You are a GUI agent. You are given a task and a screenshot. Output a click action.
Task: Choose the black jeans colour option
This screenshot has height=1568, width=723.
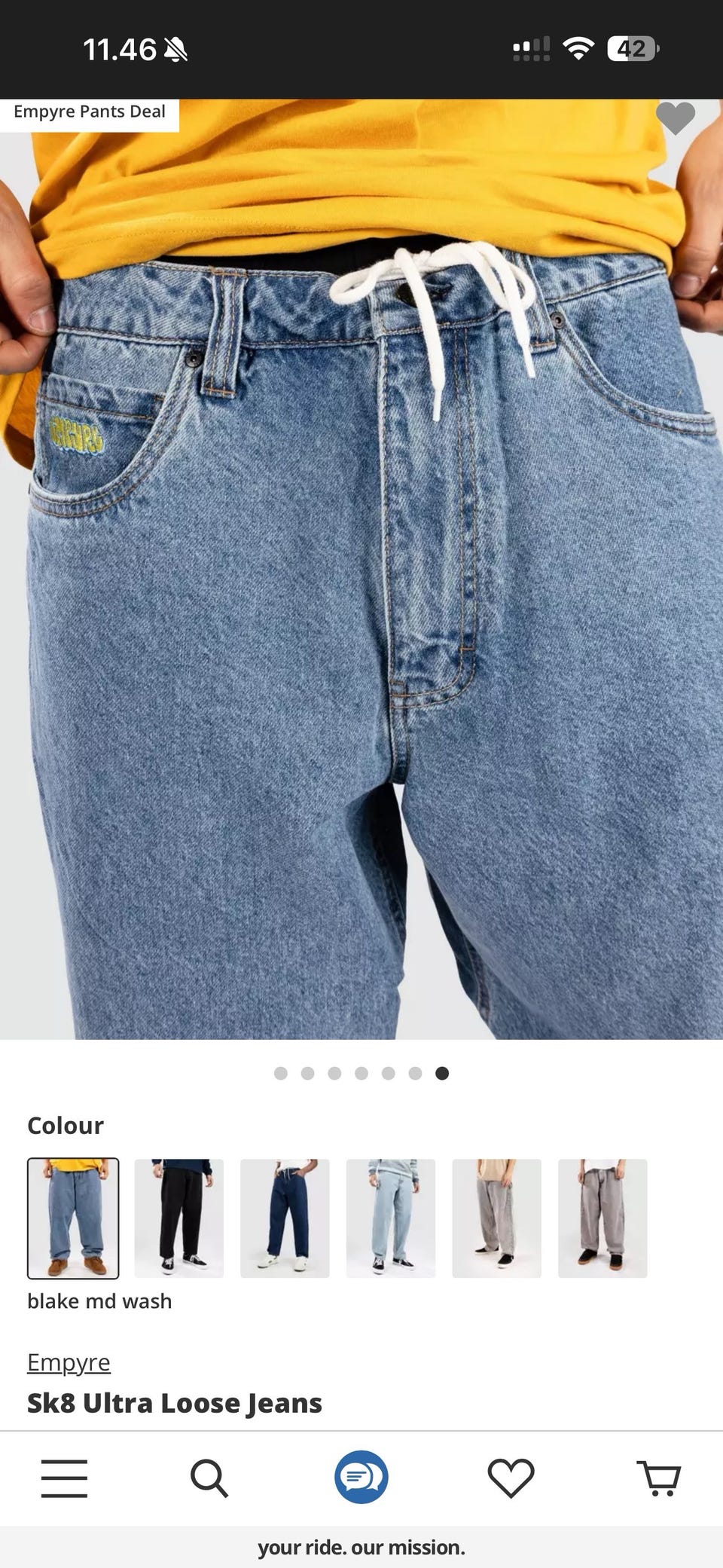tap(179, 1218)
